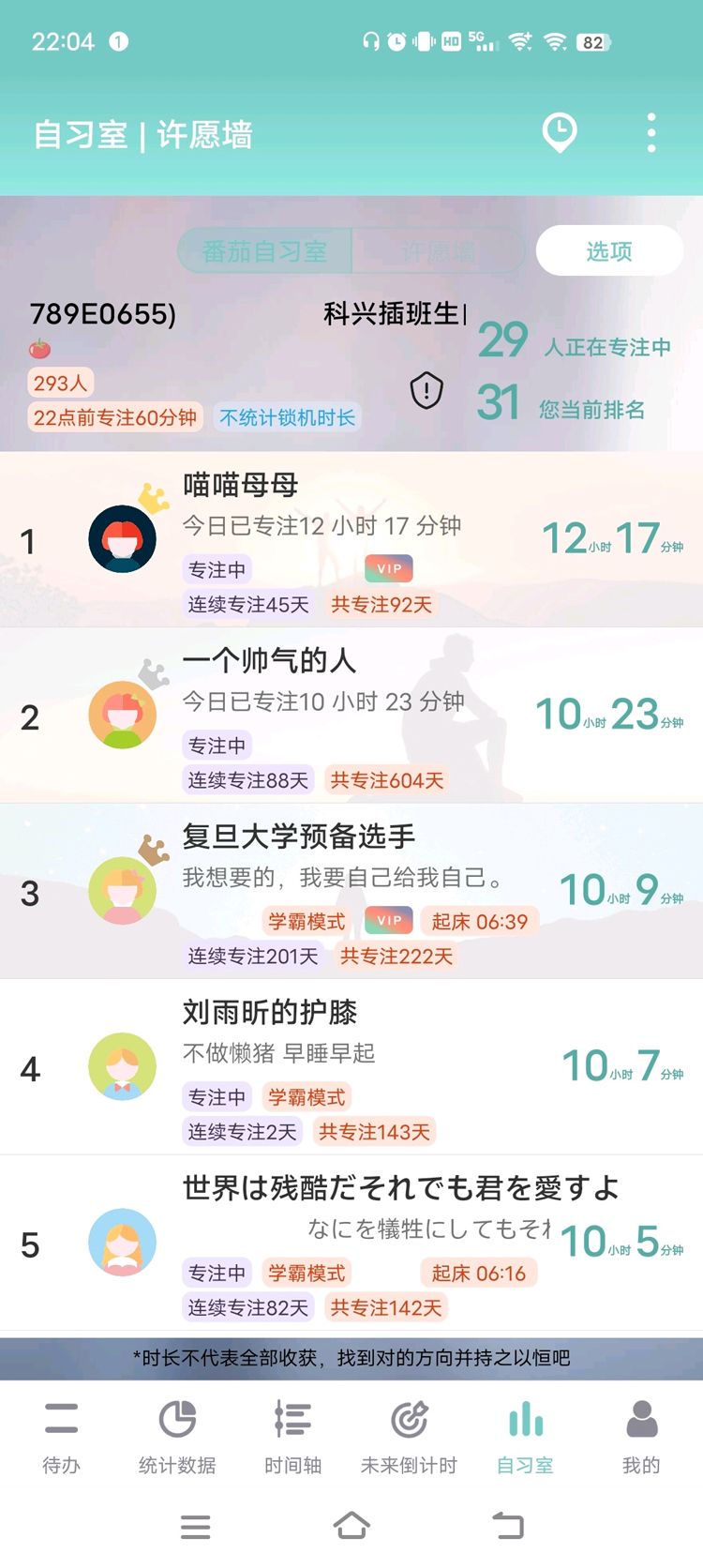The image size is (703, 1568).
Task: Tap rank 2 user's avatar 一个帅气的人
Action: 122,715
